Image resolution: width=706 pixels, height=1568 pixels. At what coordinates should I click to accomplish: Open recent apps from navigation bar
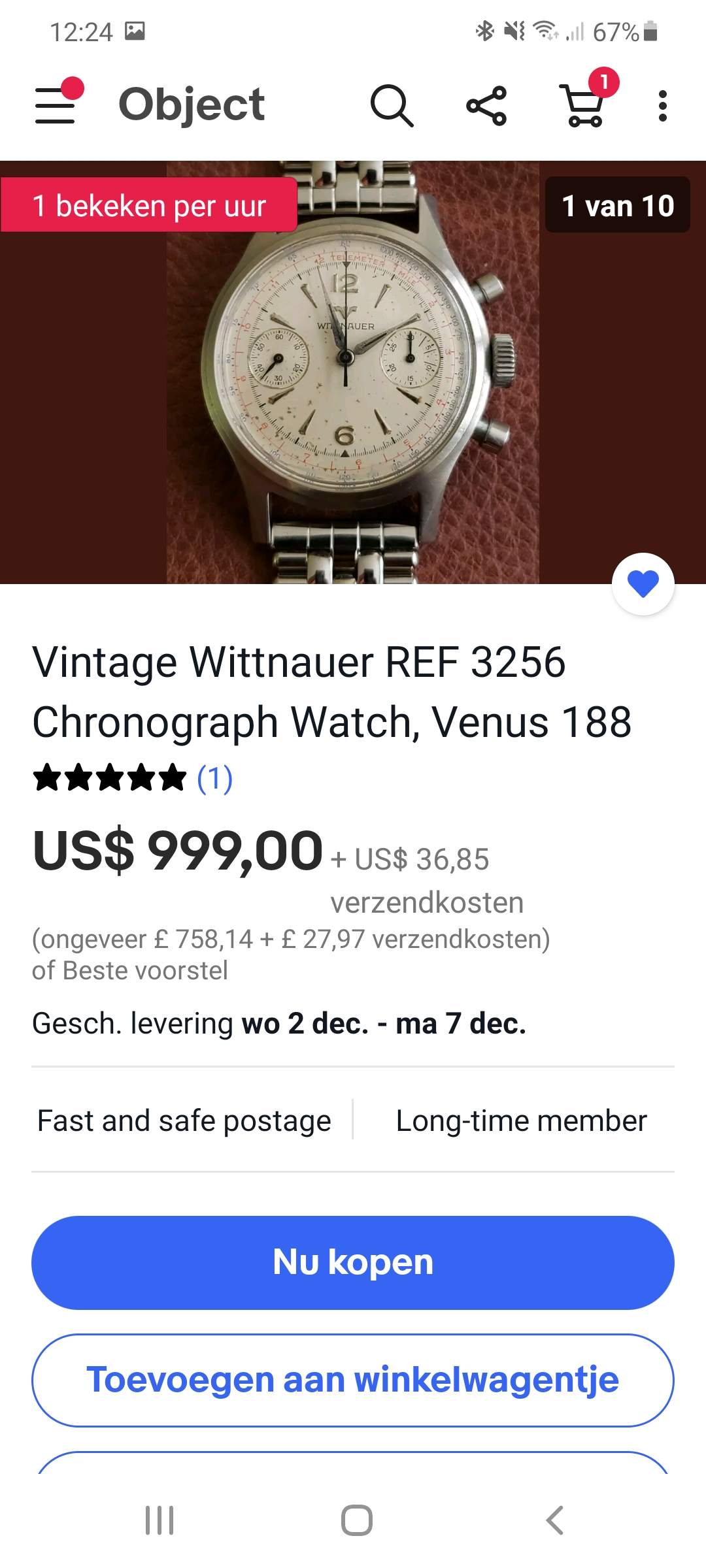pyautogui.click(x=160, y=1520)
